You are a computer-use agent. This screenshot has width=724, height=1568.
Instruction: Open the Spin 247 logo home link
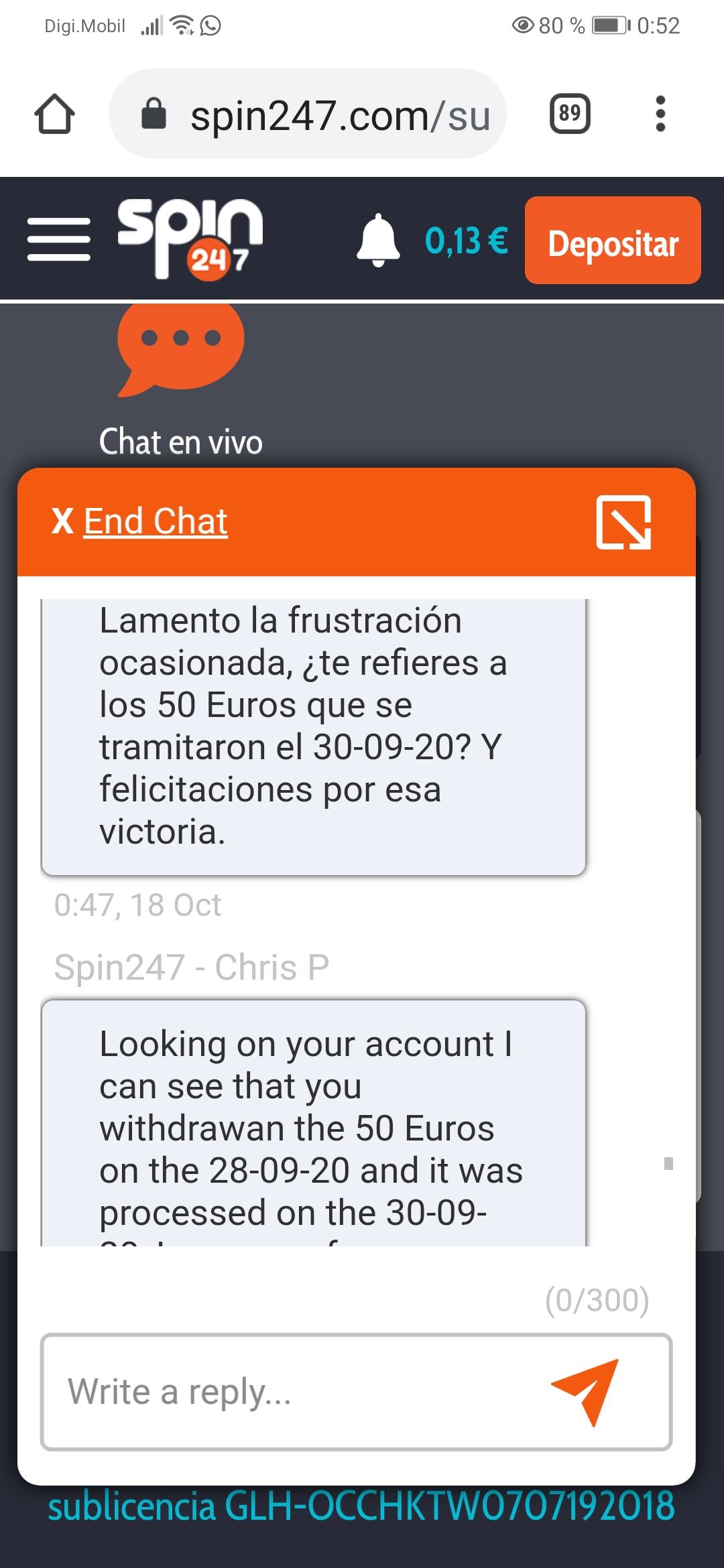point(190,238)
